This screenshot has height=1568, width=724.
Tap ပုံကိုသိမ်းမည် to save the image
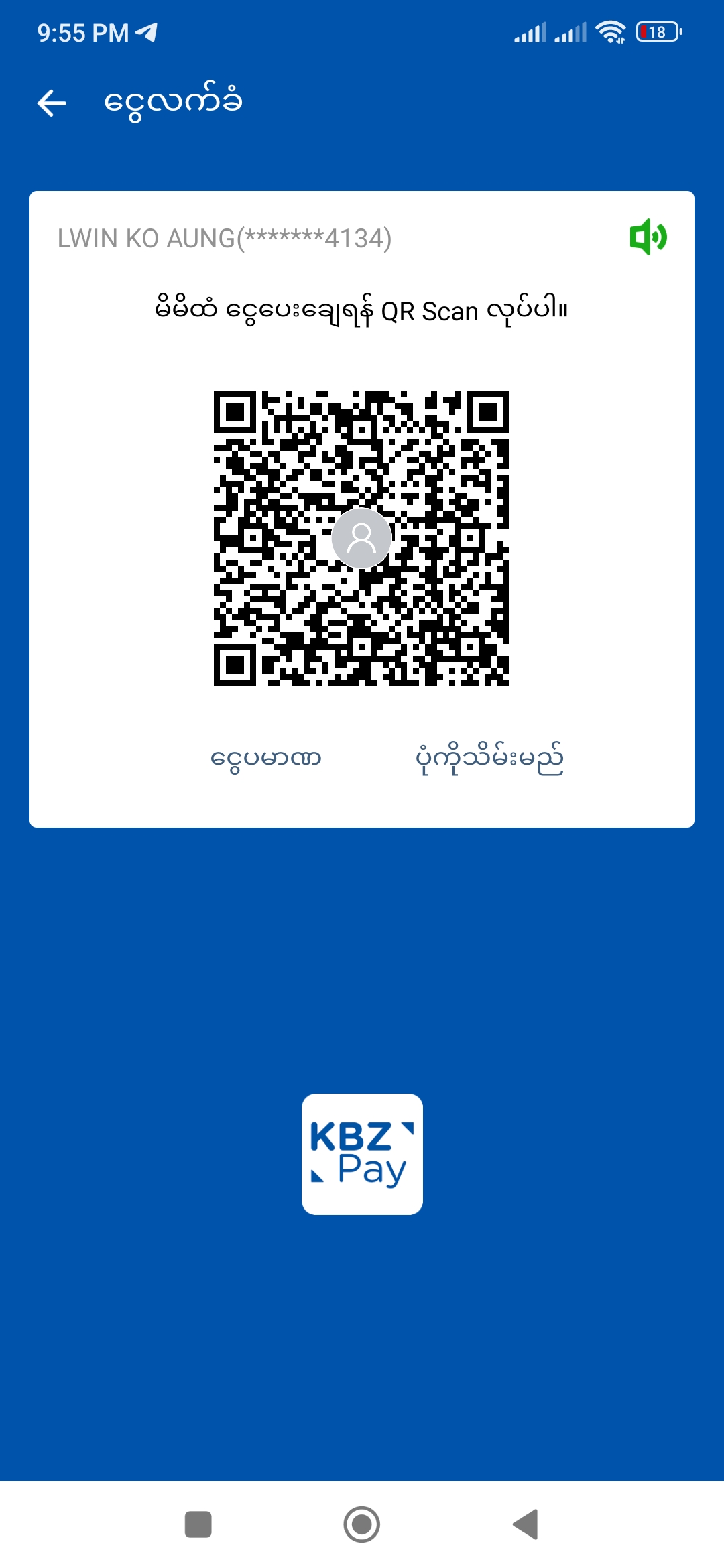[x=489, y=759]
